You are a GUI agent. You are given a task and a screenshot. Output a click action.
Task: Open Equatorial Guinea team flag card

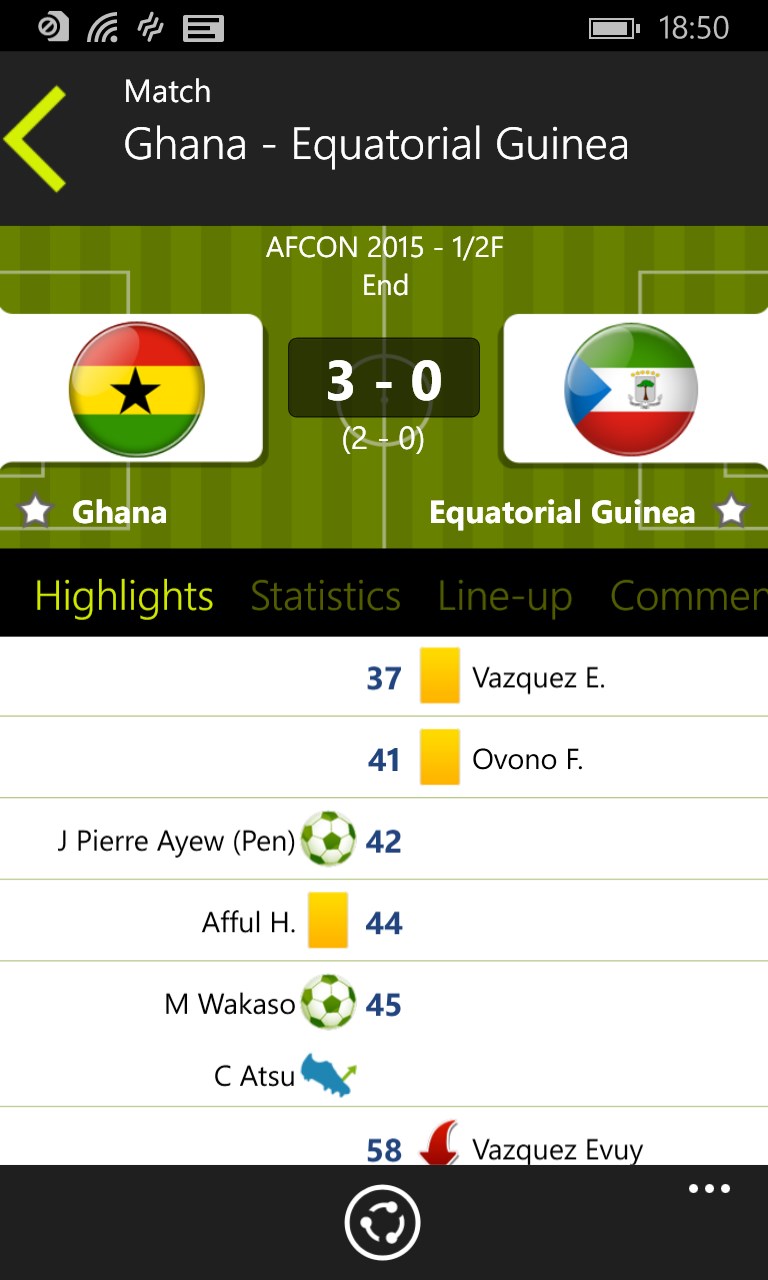coord(632,388)
